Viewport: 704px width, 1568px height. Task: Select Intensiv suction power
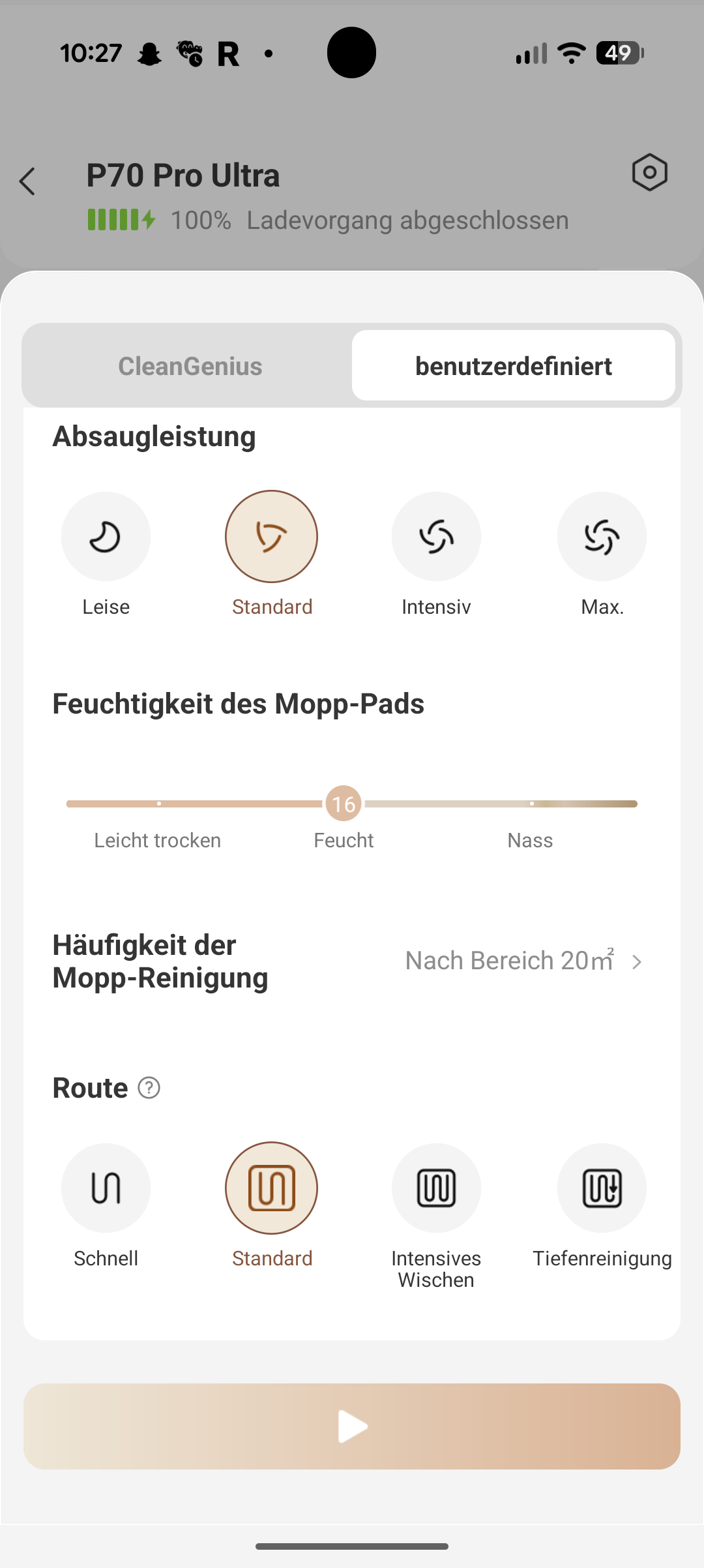click(x=436, y=537)
